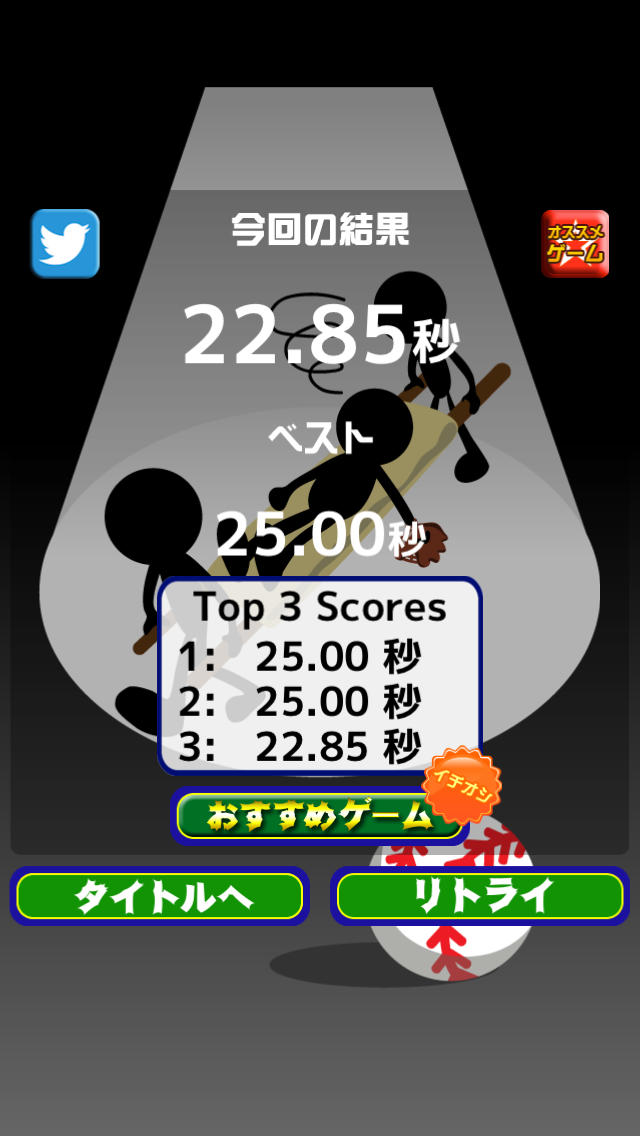640x1136 pixels.
Task: Share the result on Twitter
Action: pyautogui.click(x=65, y=243)
